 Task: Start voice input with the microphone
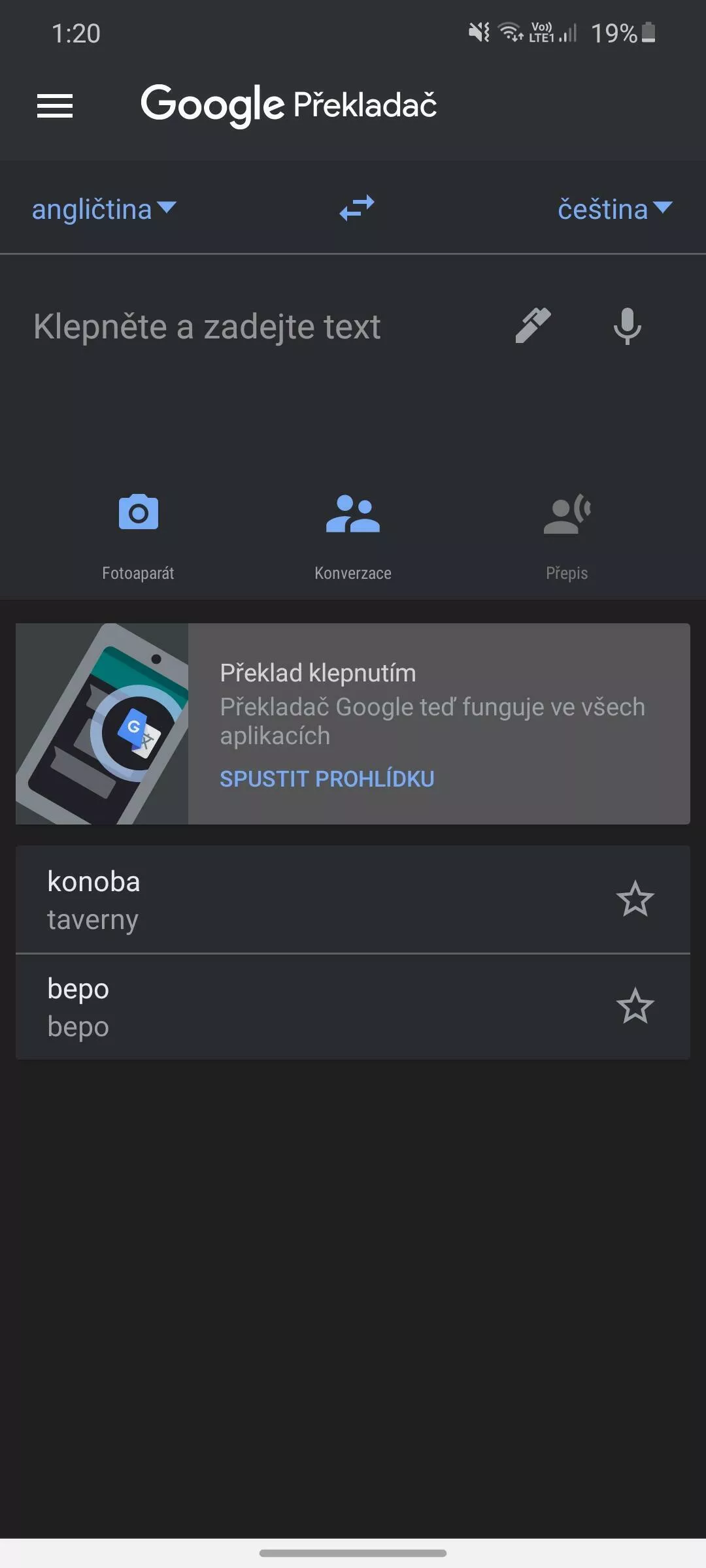(x=627, y=326)
